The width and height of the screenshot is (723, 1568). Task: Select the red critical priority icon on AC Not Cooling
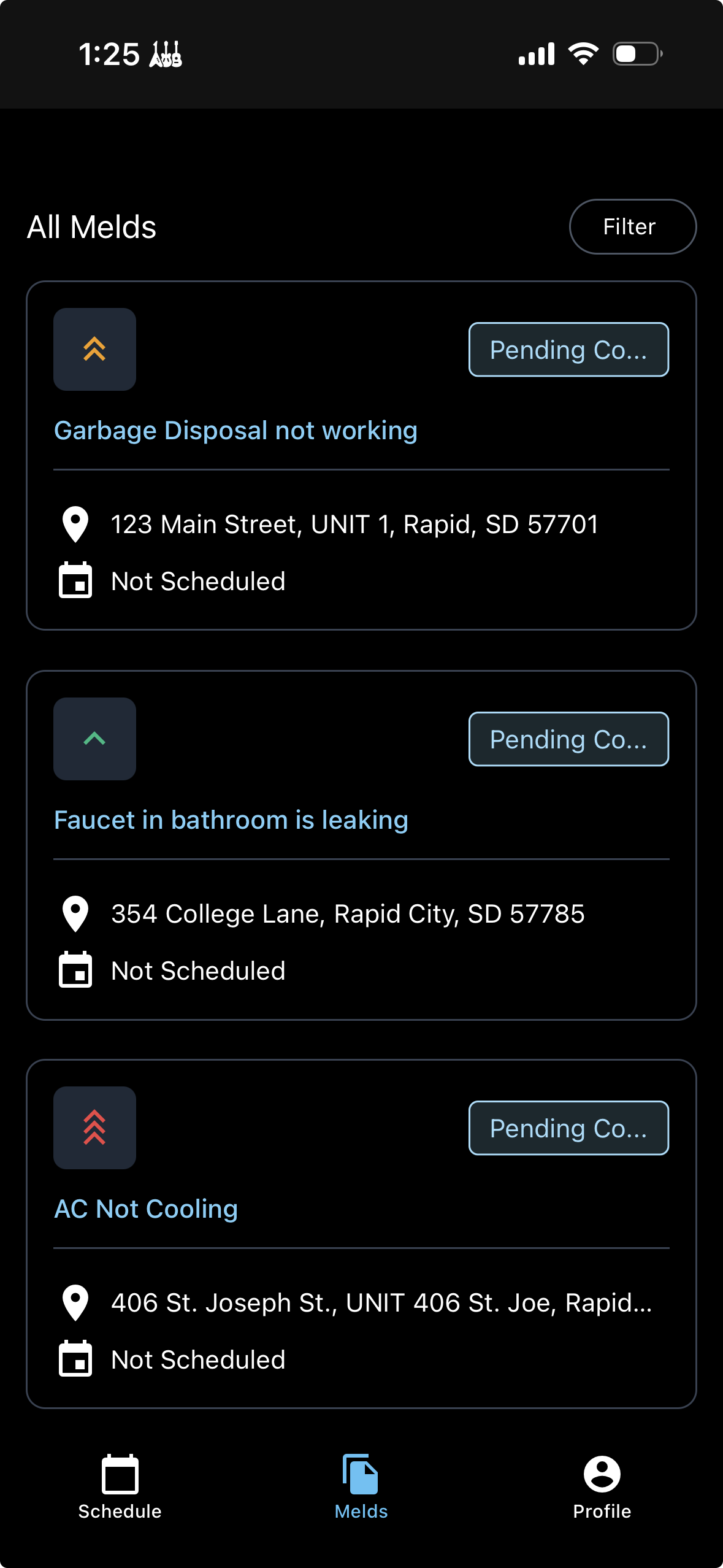coord(94,1128)
